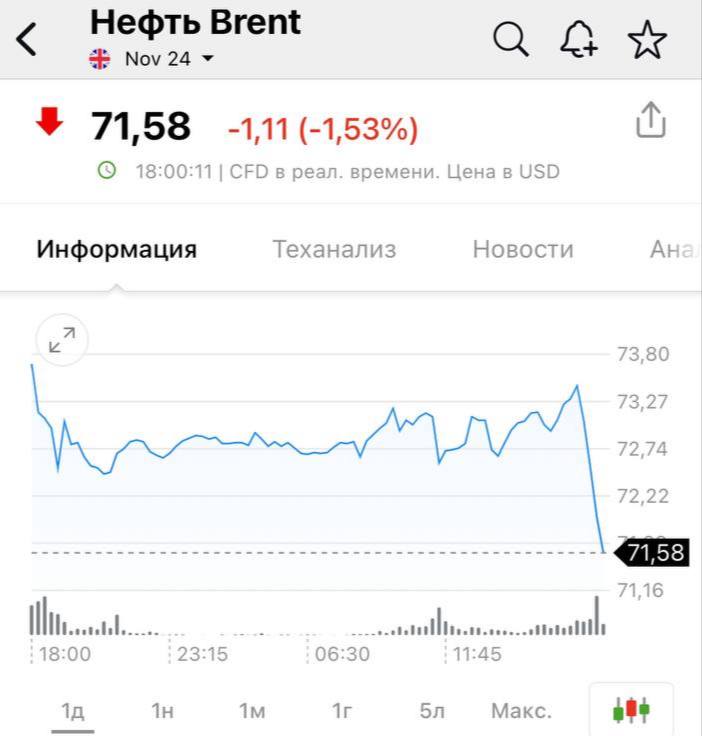Show the Макс. chart range

[521, 711]
